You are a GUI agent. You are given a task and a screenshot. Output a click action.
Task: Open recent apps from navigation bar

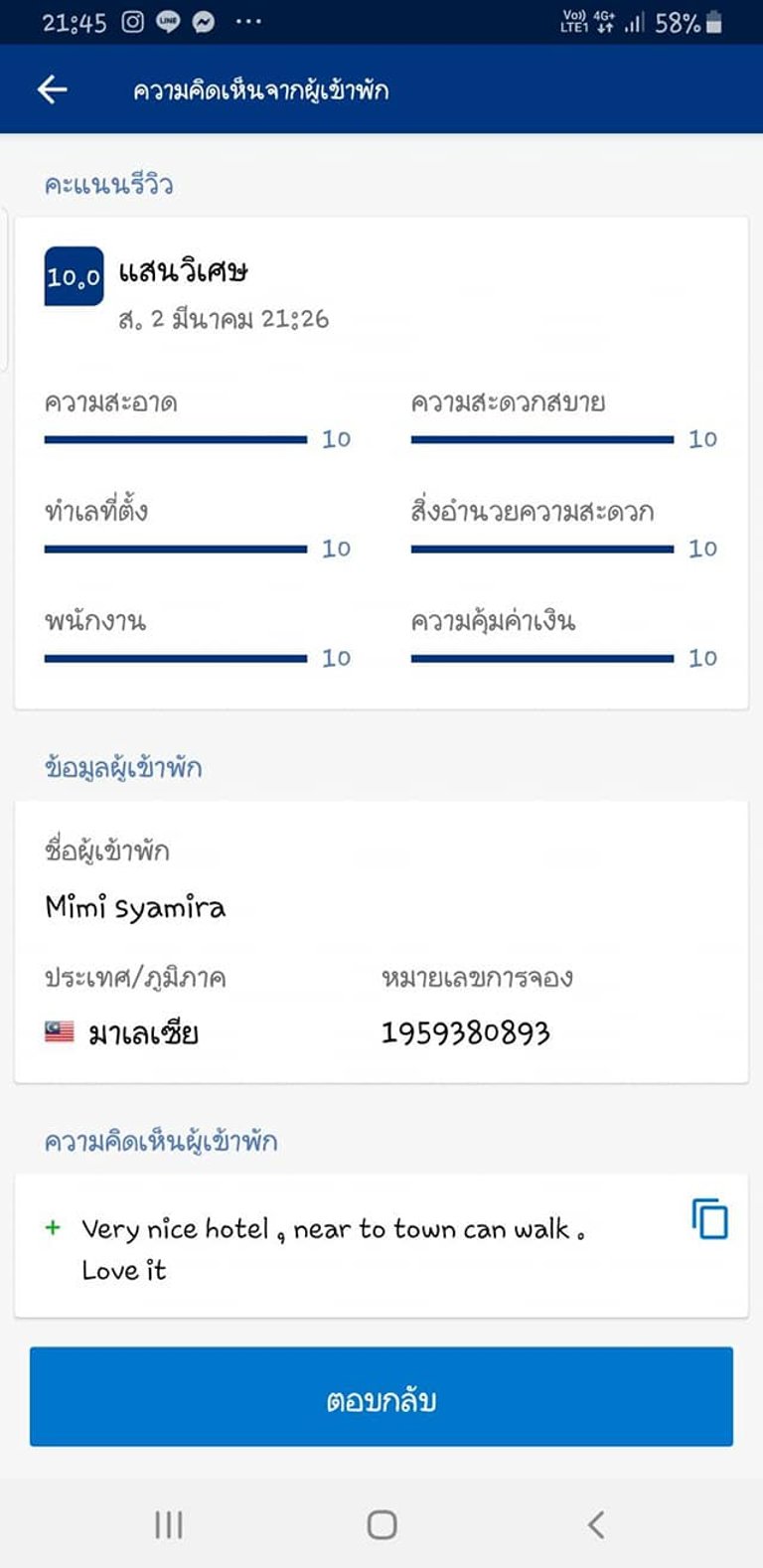tap(169, 1524)
